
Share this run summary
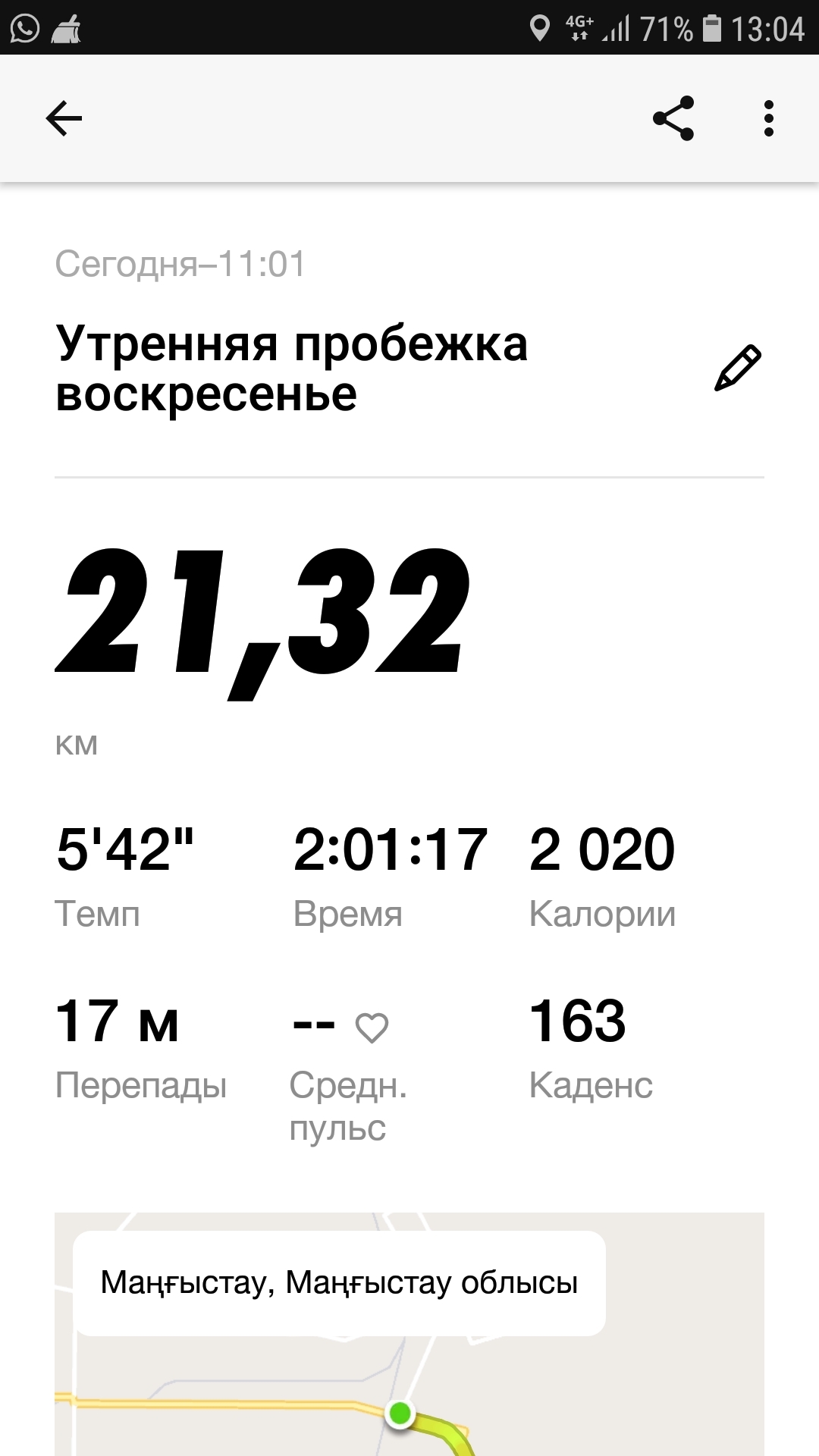click(673, 118)
